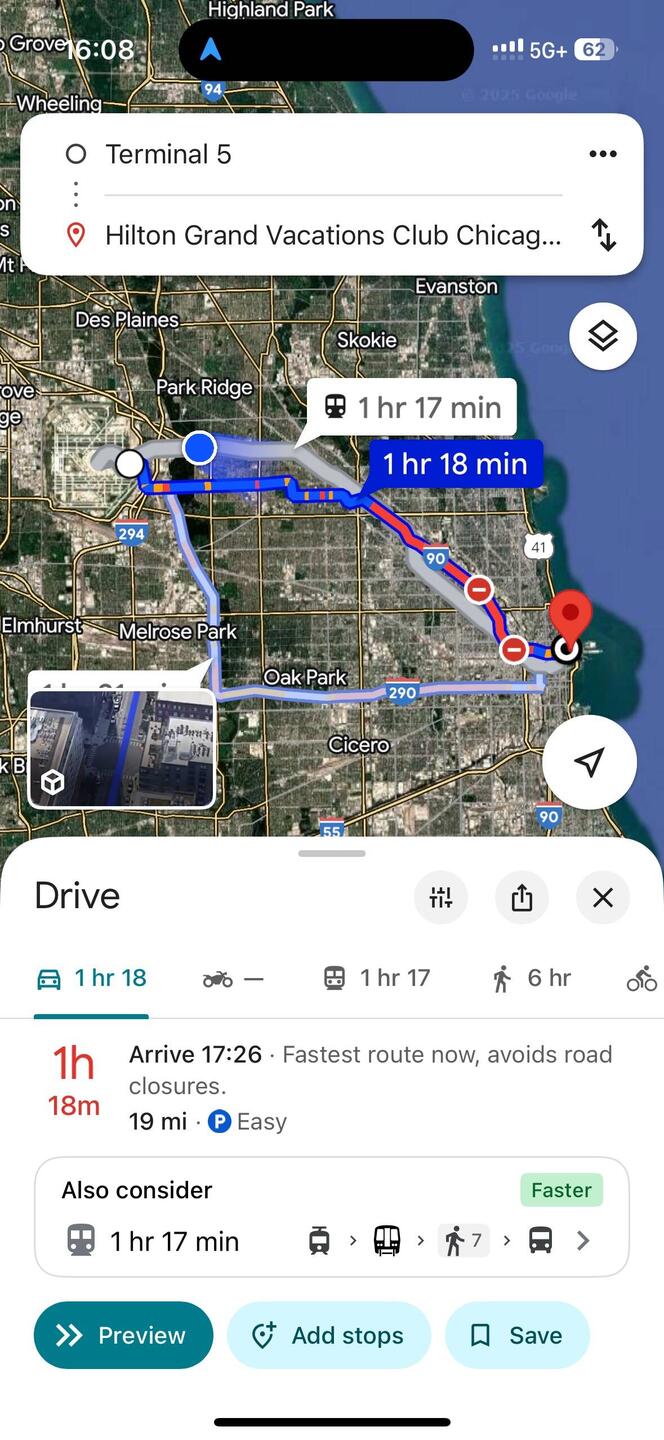
Task: Edit the Hilton Grand Vacations destination field
Action: click(330, 235)
